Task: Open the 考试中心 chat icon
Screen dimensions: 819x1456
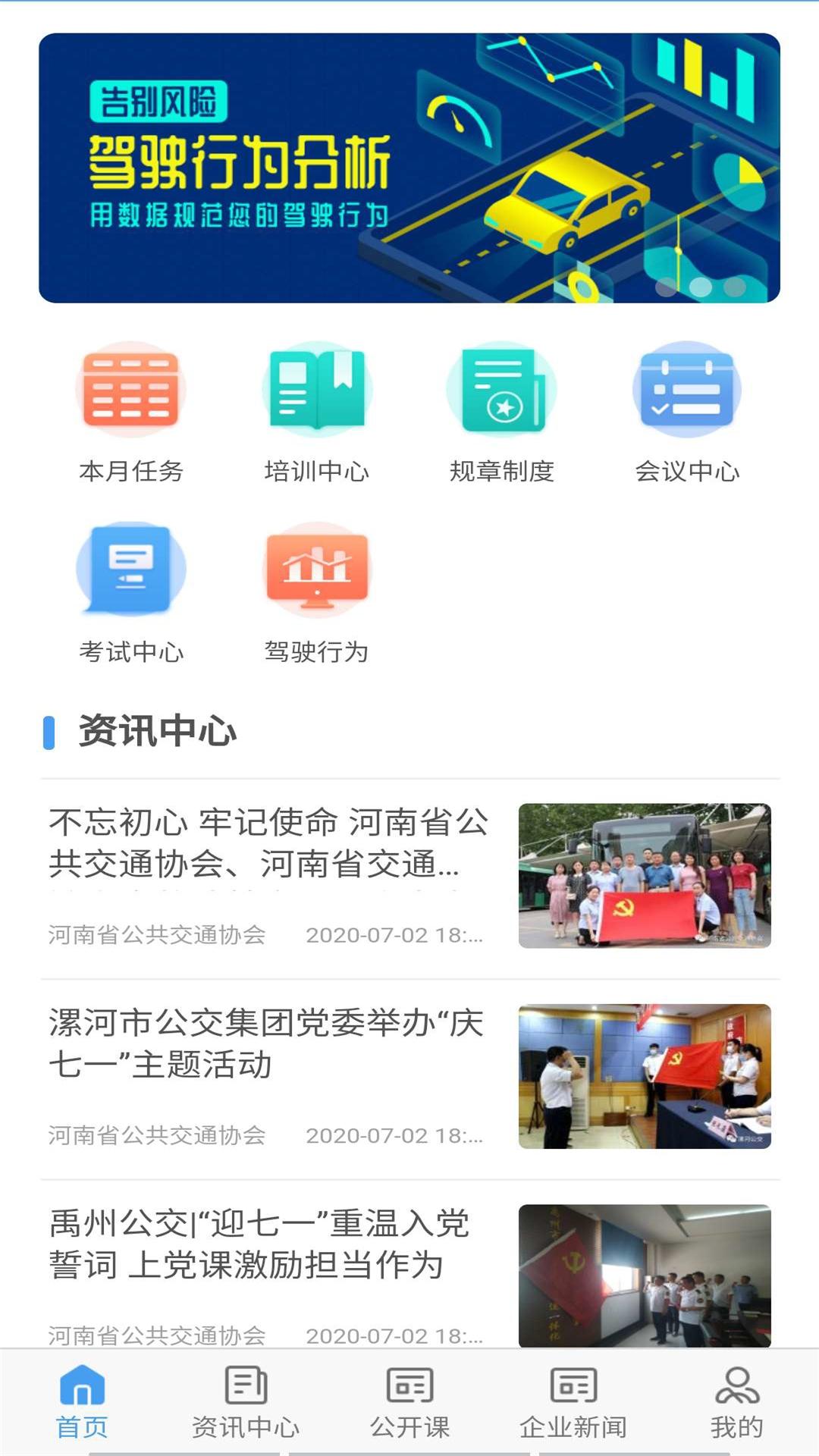Action: pos(130,571)
